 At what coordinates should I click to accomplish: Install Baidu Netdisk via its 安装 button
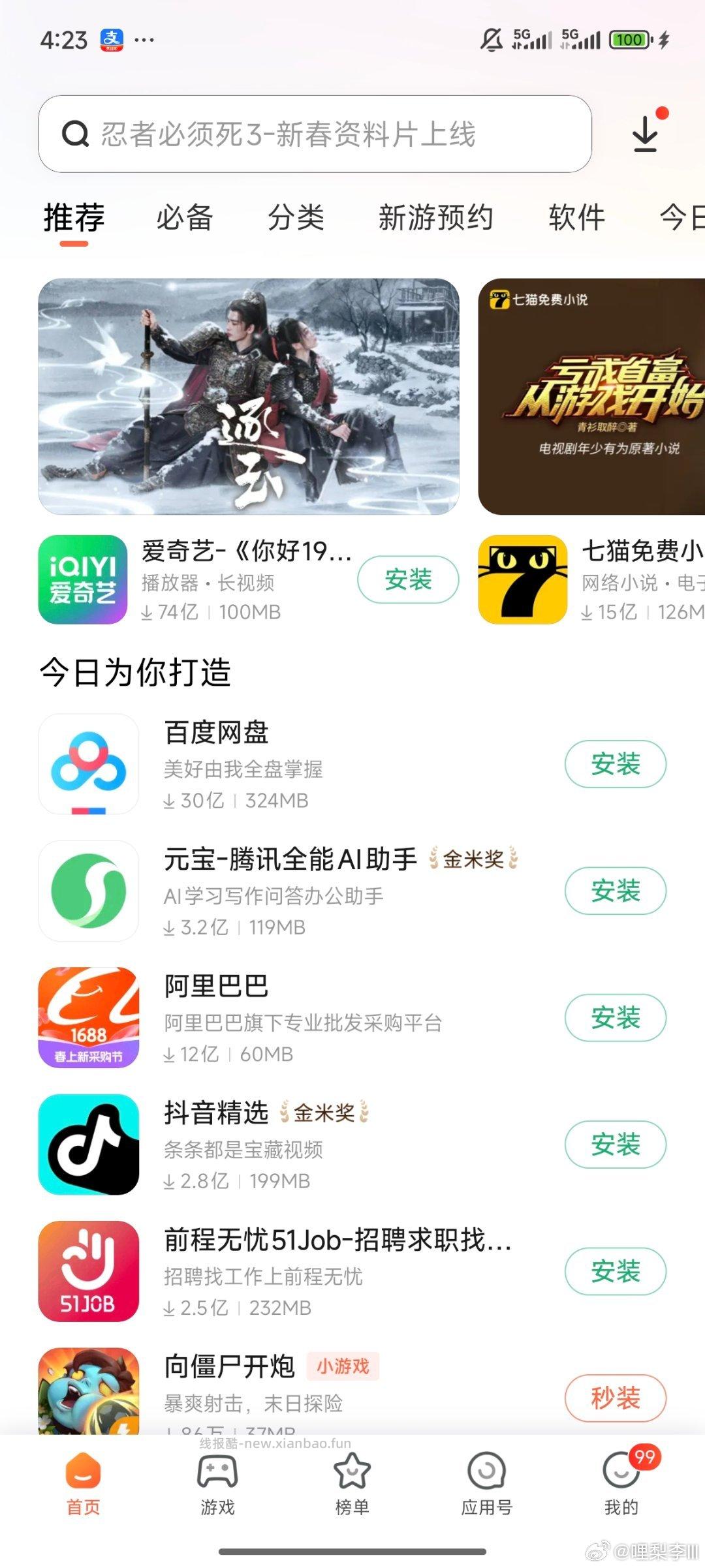click(x=616, y=763)
